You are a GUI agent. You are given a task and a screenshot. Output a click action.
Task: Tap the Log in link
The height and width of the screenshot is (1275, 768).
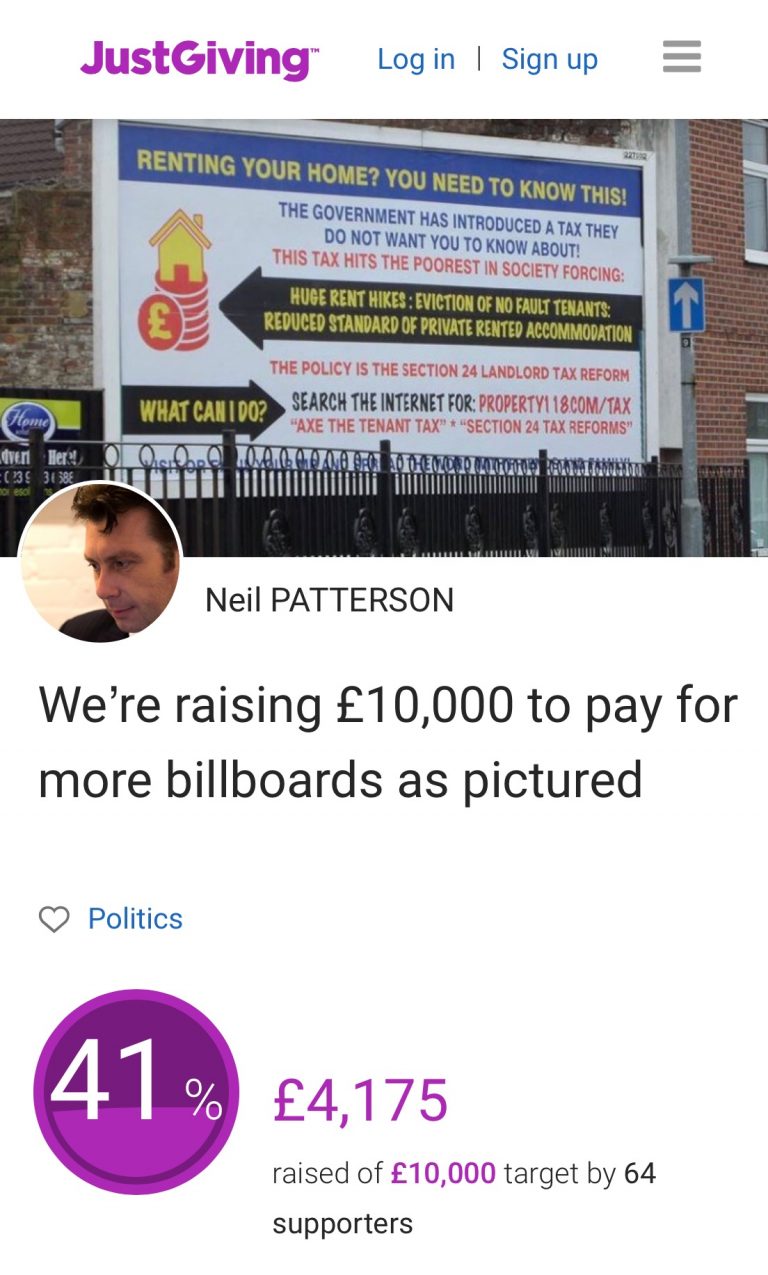point(416,59)
